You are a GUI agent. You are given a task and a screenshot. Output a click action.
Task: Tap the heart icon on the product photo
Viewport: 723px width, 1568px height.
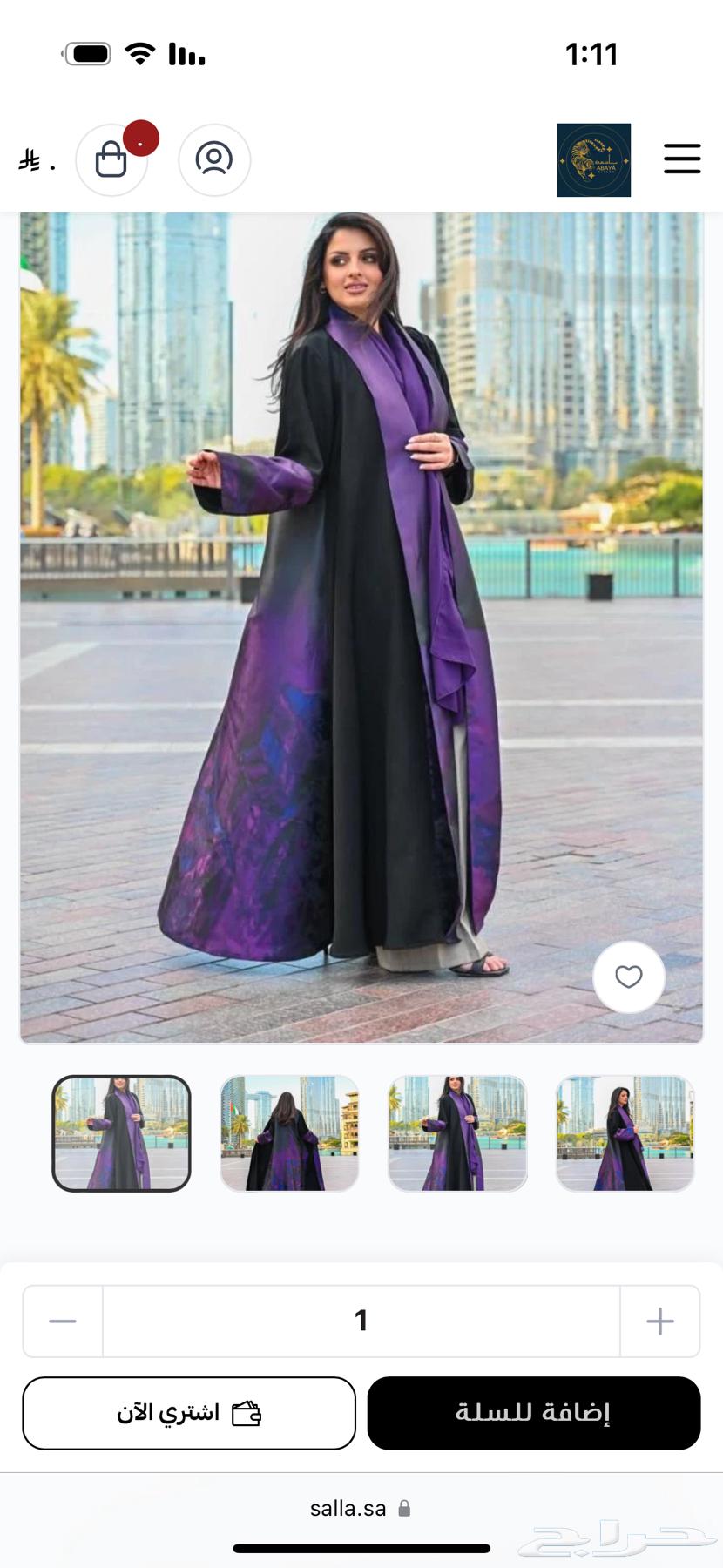pyautogui.click(x=629, y=977)
